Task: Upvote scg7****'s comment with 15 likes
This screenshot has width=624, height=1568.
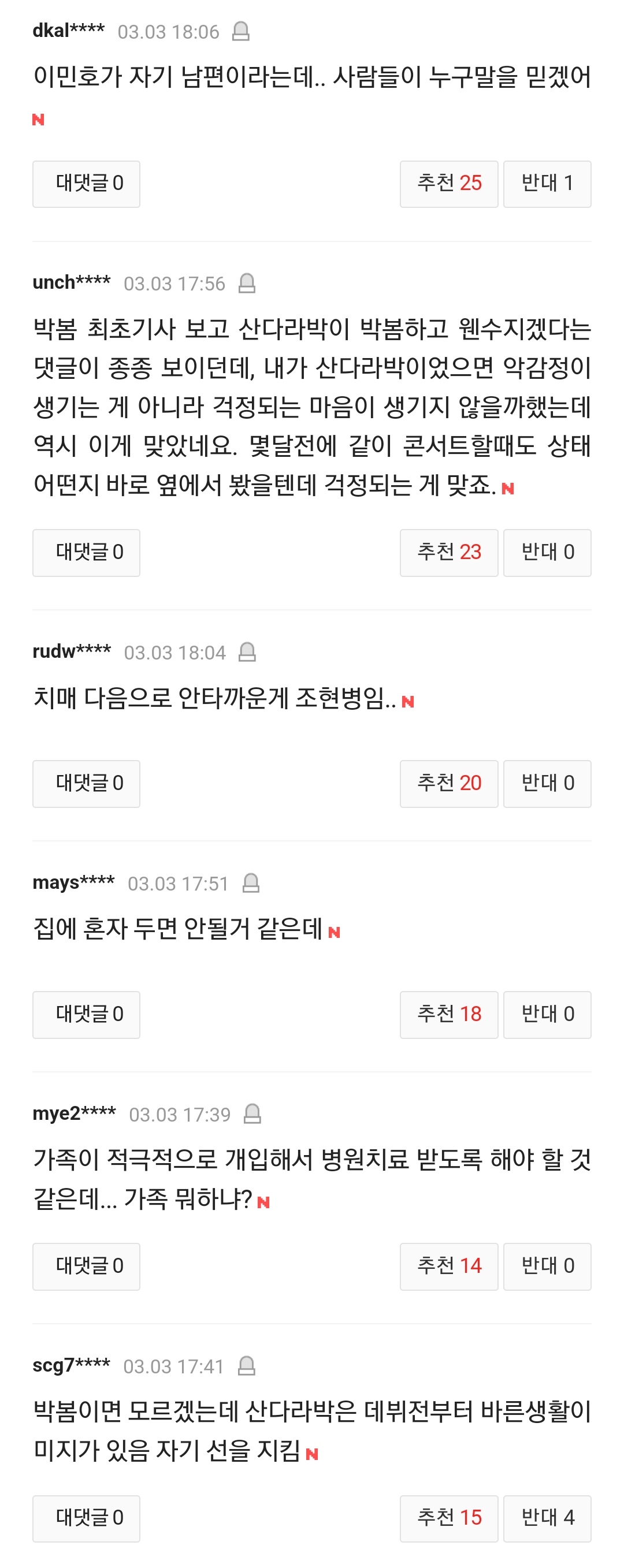Action: 449,1518
